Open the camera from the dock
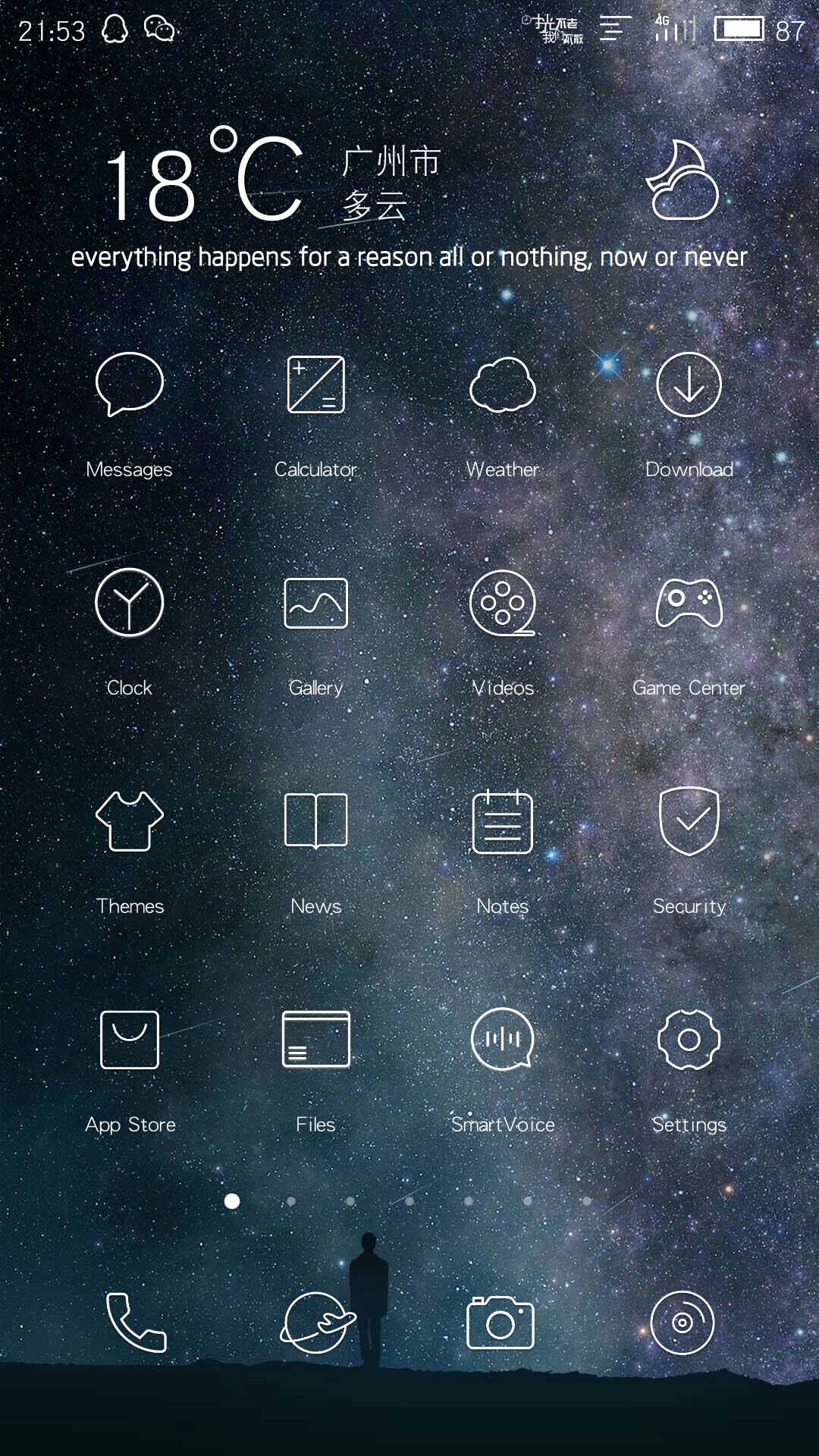 pos(500,1323)
